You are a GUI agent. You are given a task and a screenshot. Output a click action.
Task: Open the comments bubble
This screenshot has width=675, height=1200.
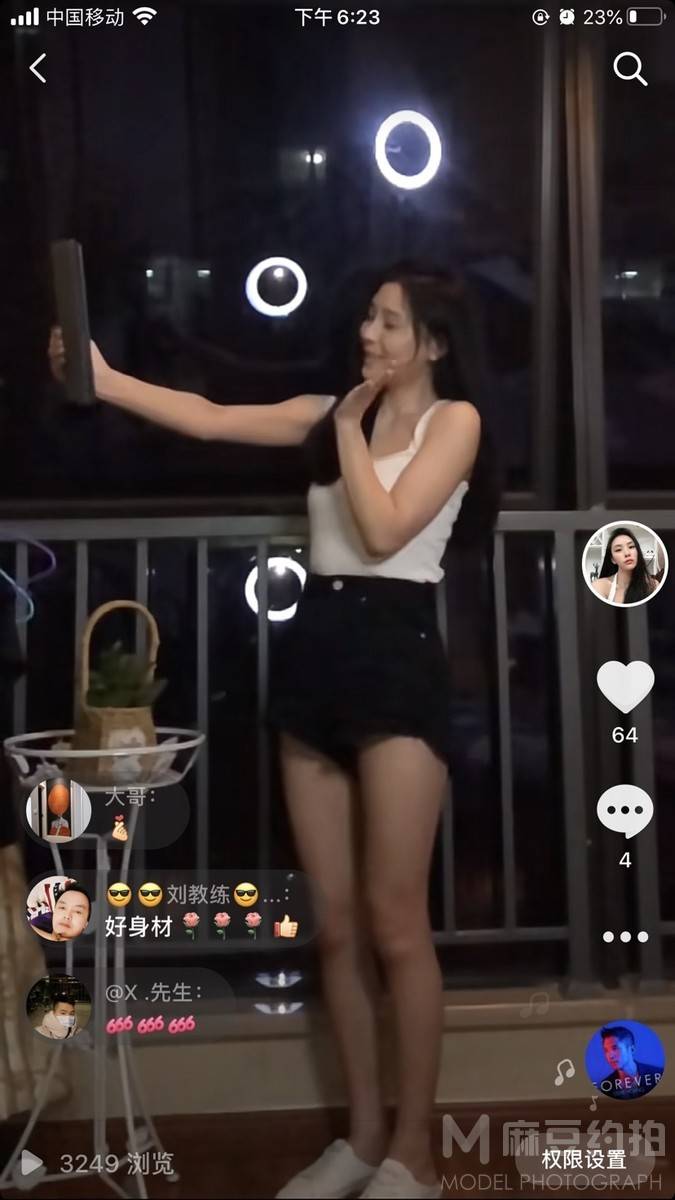coord(625,812)
